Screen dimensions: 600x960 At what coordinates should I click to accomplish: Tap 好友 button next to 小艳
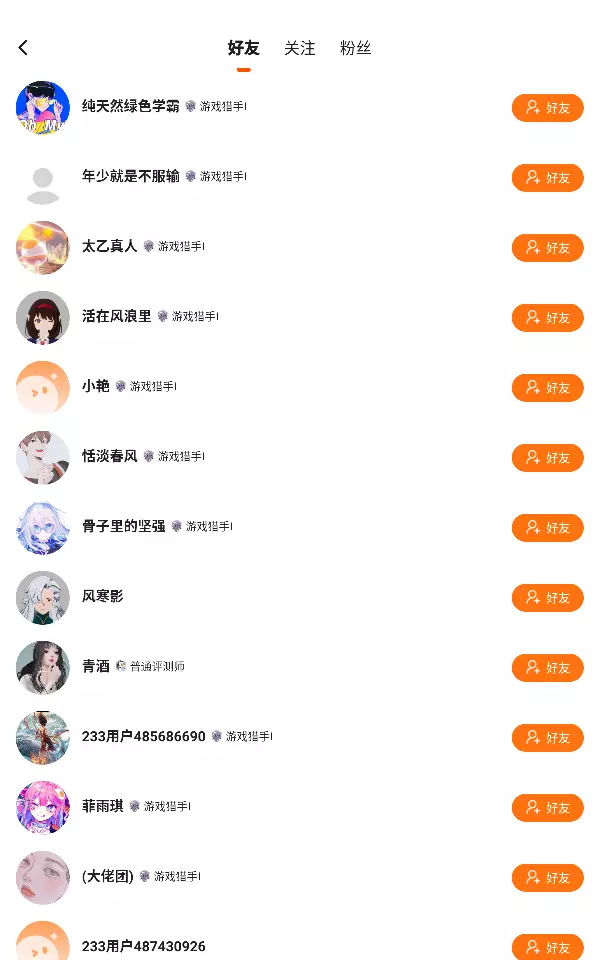point(547,388)
